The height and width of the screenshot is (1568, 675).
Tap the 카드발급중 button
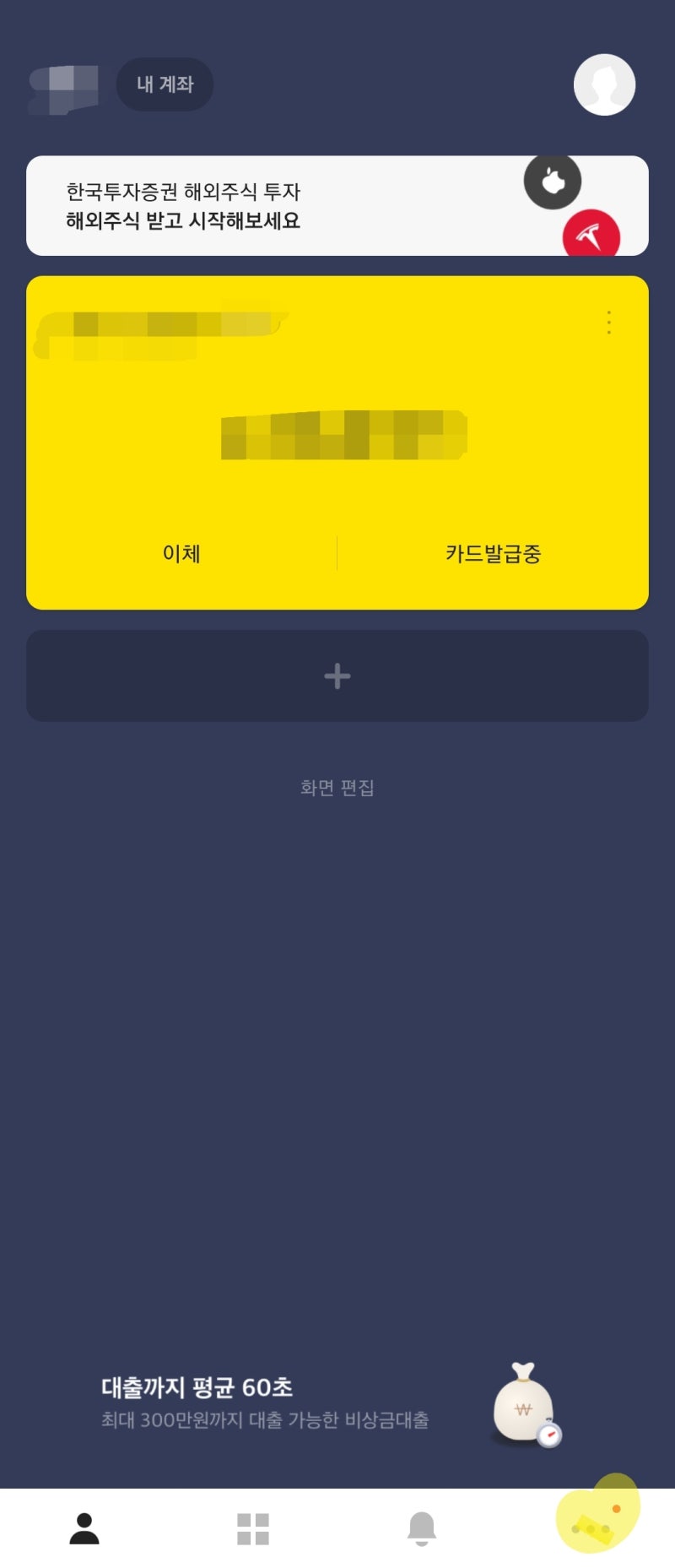tap(493, 554)
